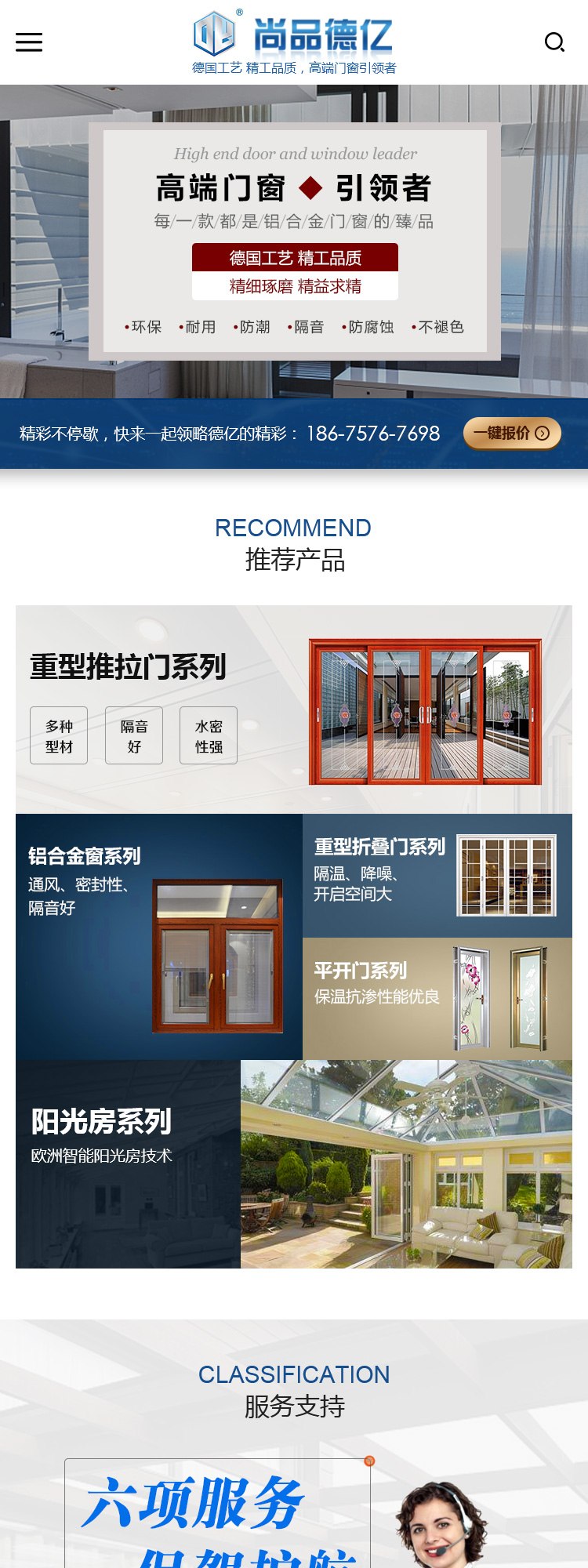Open 重型推拉门系列 product card
This screenshot has width=588, height=1568.
(x=293, y=709)
